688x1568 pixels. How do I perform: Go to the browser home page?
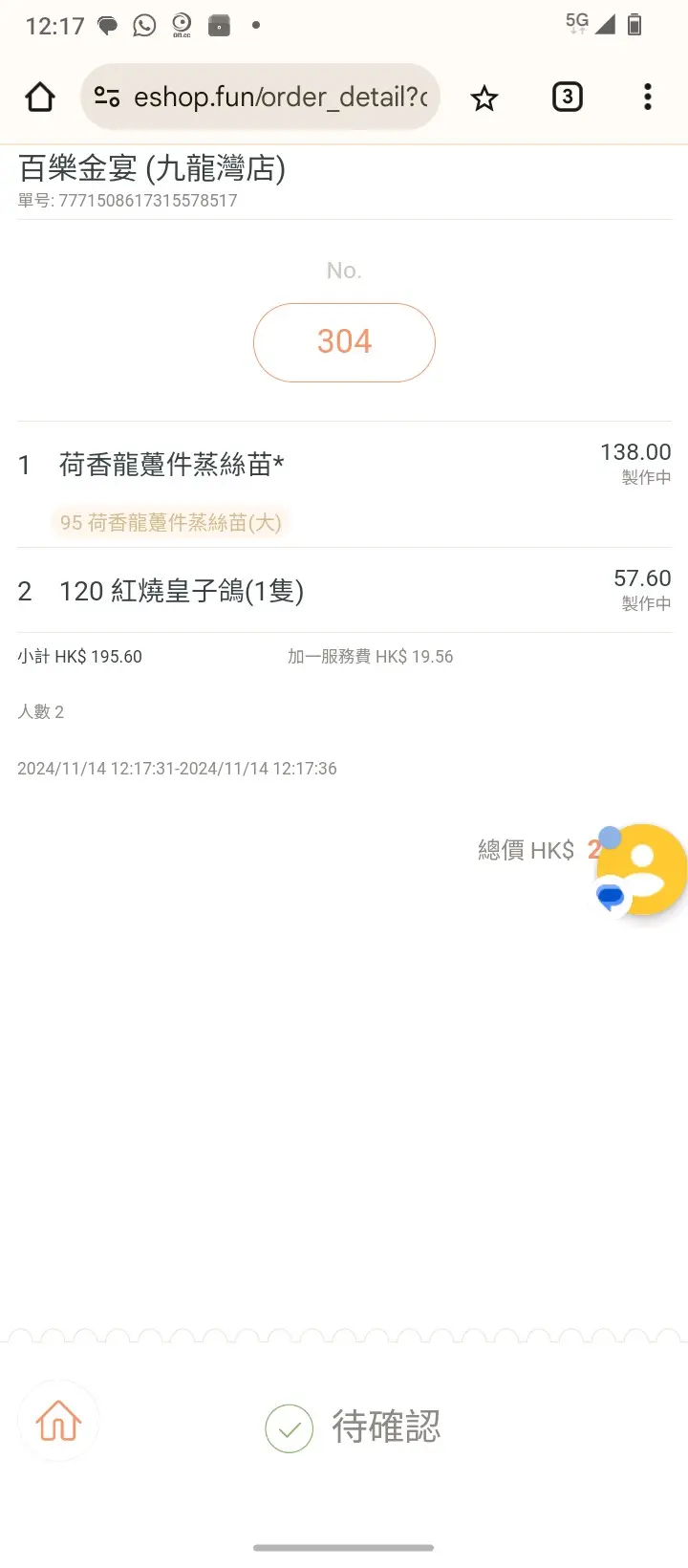[x=40, y=97]
